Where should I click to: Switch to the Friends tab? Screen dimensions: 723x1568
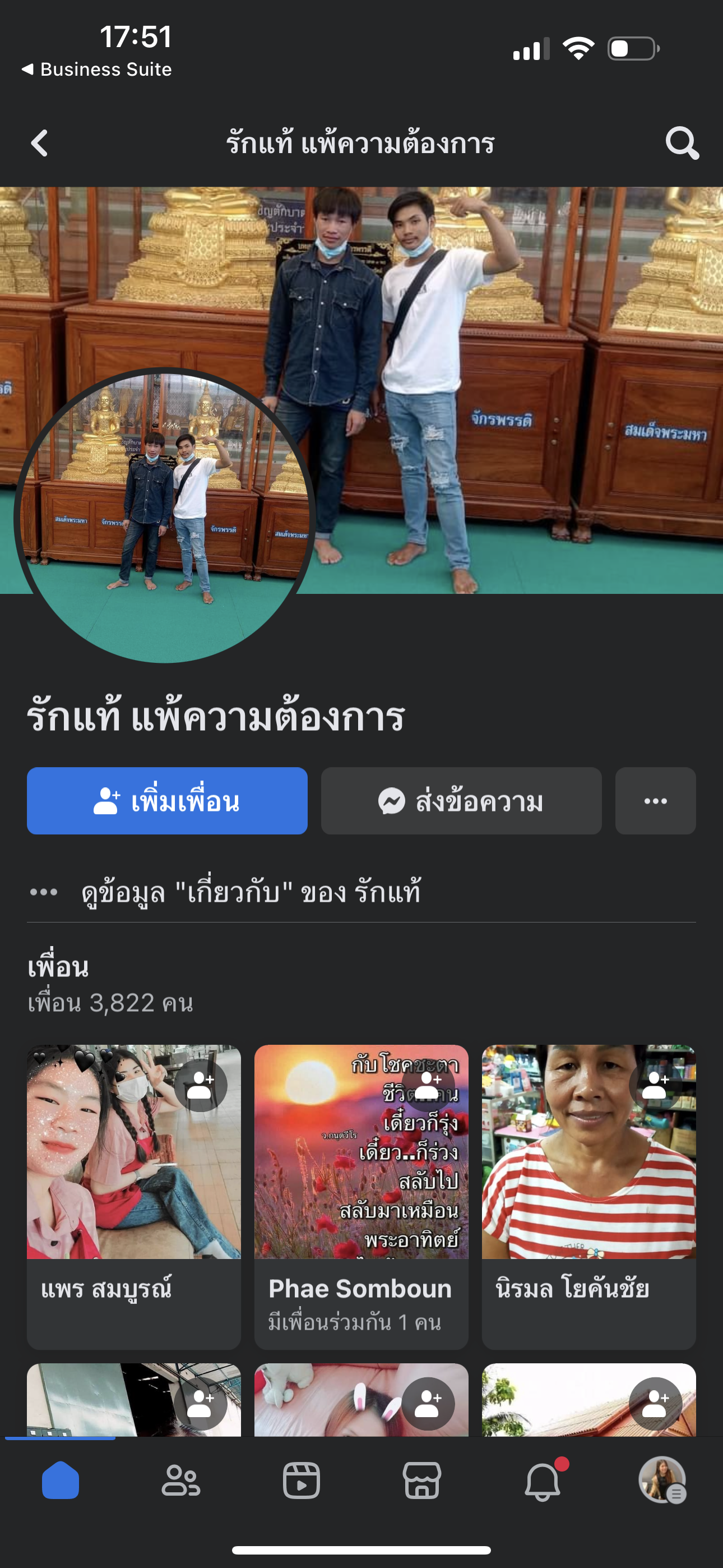(180, 1481)
